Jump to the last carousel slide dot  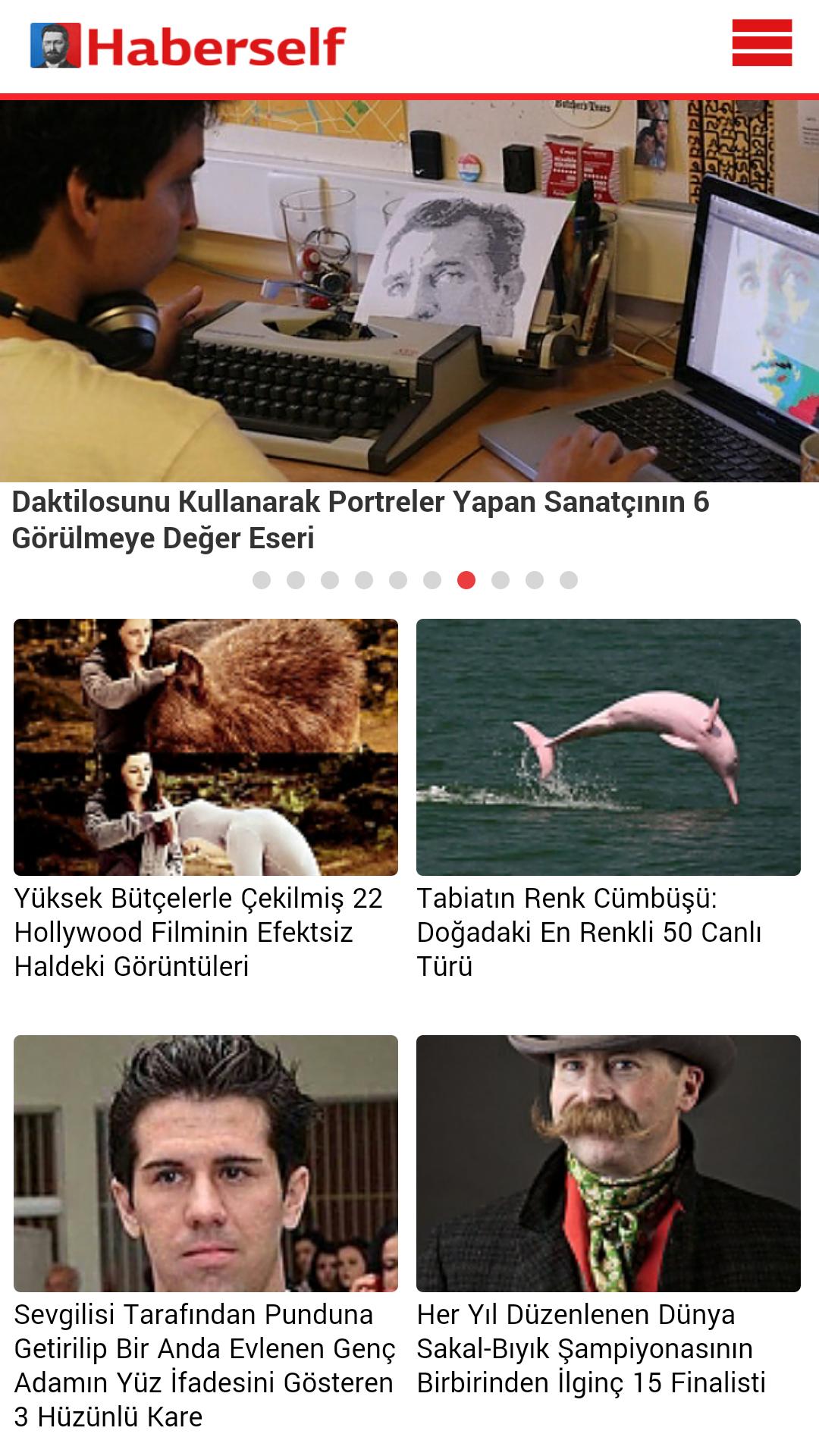(x=569, y=580)
